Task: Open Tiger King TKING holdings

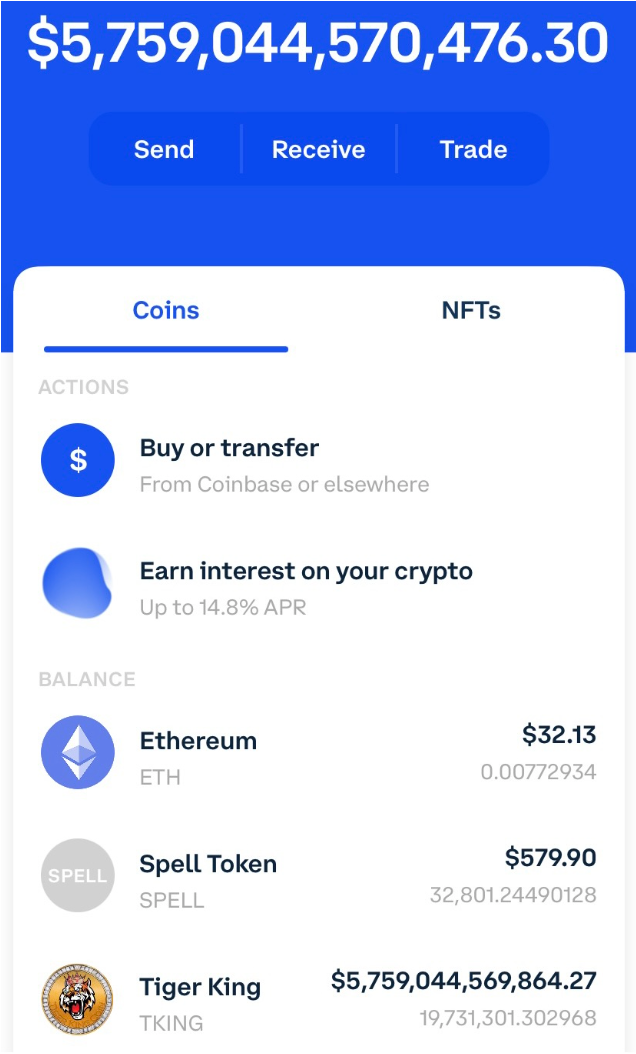Action: pyautogui.click(x=318, y=1001)
